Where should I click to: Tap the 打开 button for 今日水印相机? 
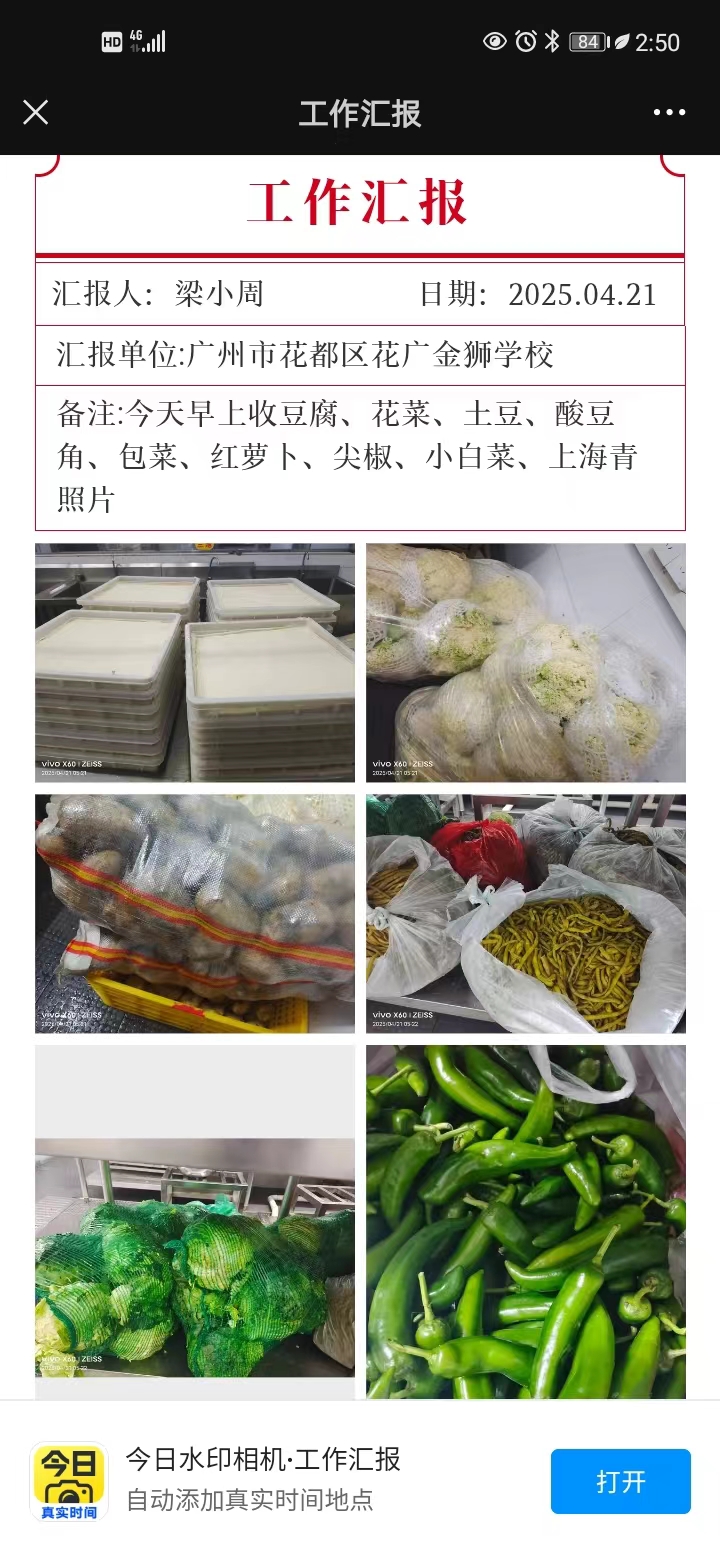[x=620, y=1481]
